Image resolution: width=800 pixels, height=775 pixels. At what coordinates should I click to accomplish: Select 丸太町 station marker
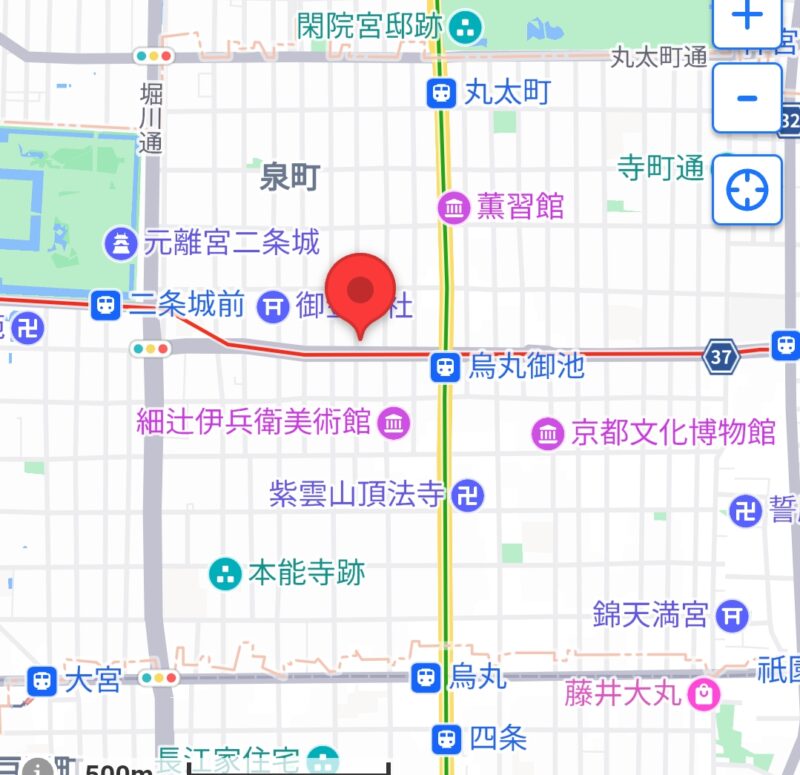(440, 94)
